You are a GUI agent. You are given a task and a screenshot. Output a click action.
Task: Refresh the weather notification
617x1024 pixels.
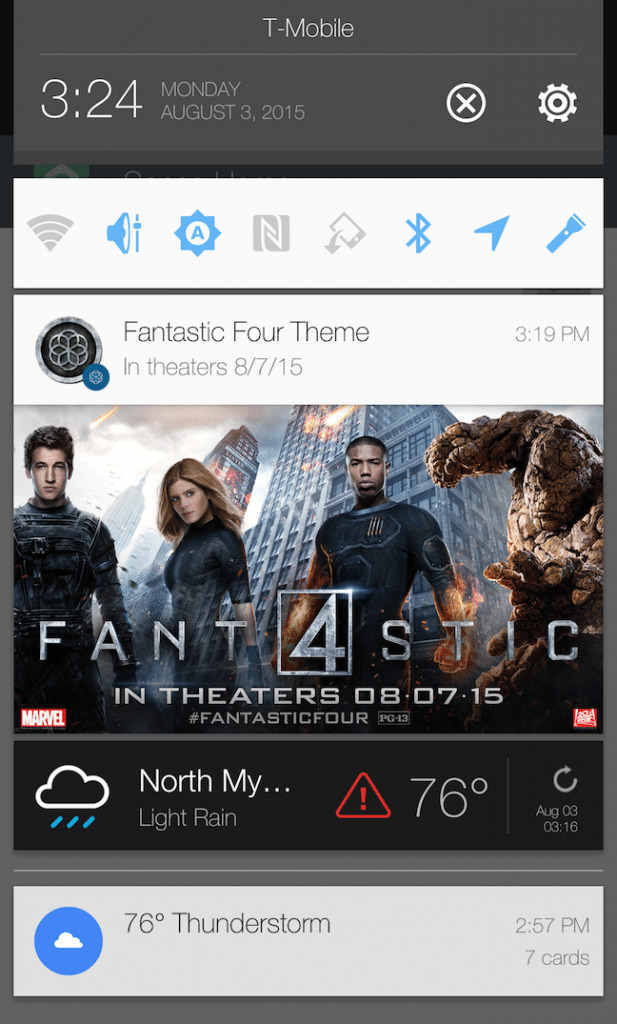click(564, 779)
